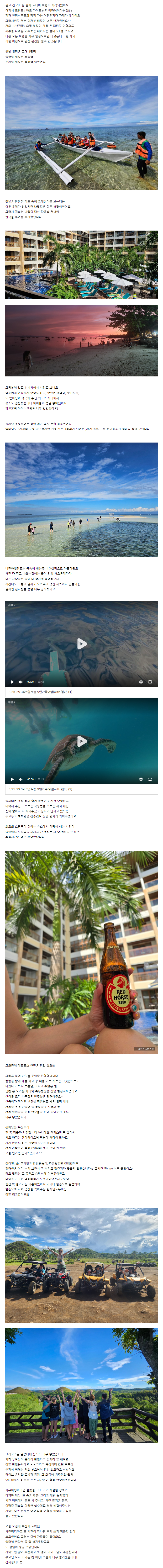
Task: Mute the sound on turtle video (2)
Action: tap(20, 779)
